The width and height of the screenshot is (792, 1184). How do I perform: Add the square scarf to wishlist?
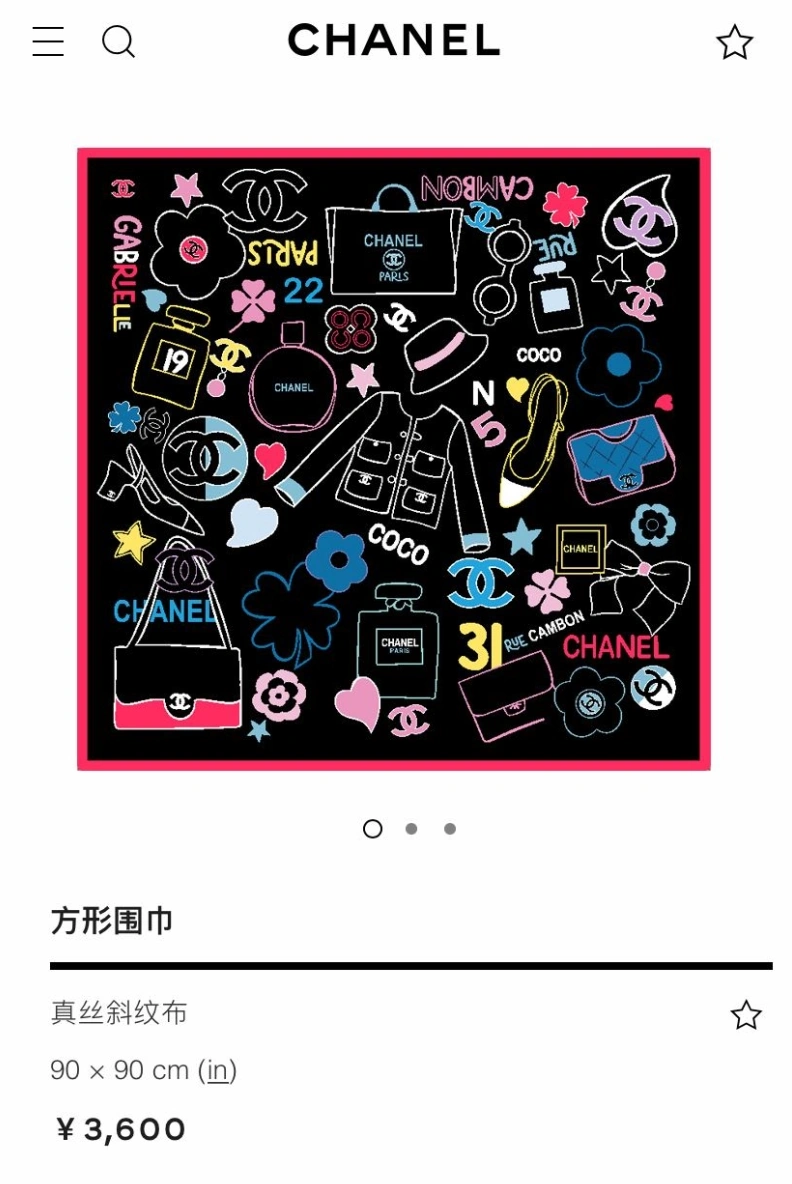click(x=746, y=1015)
